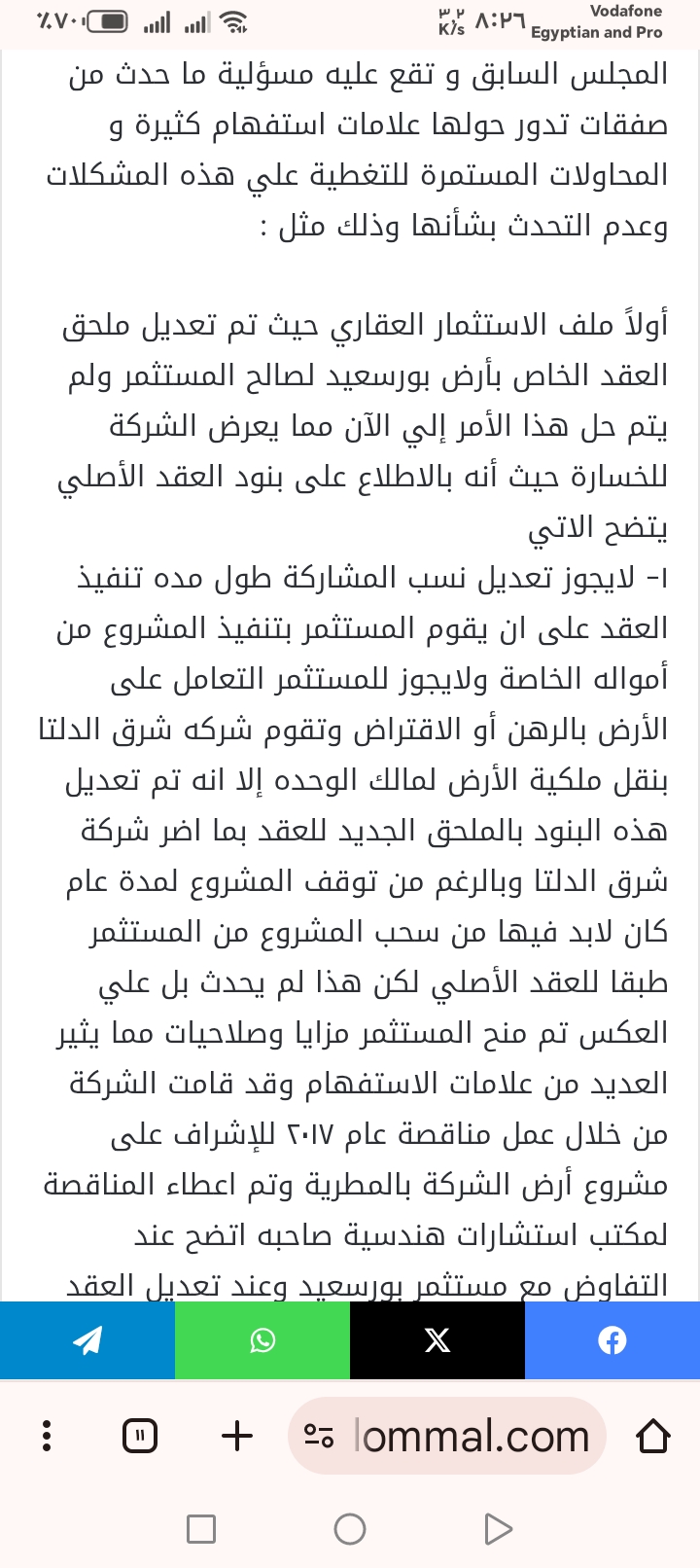Open the tab switcher showing 11 tabs

click(x=140, y=1436)
